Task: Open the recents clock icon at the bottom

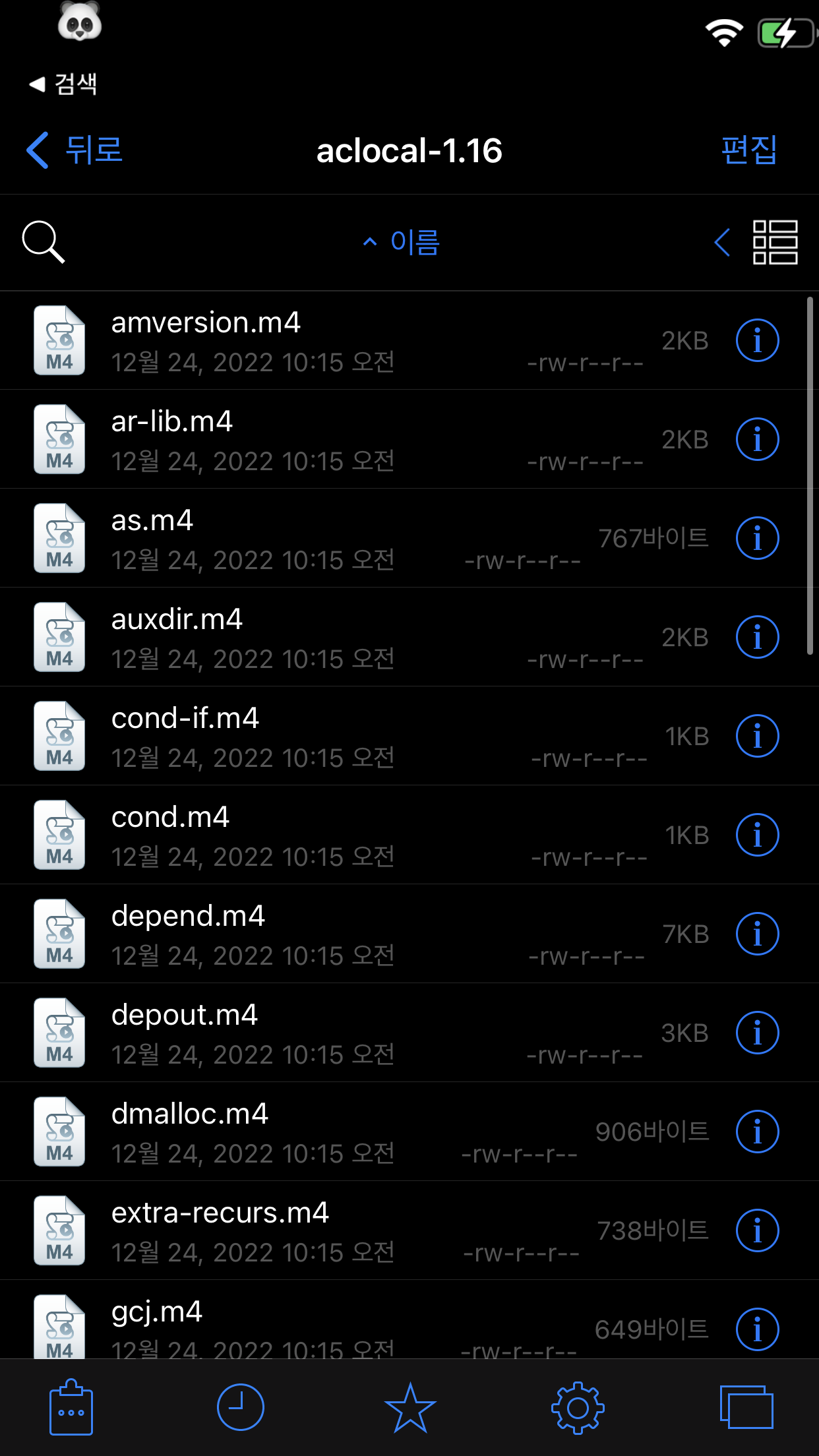Action: (x=240, y=1407)
